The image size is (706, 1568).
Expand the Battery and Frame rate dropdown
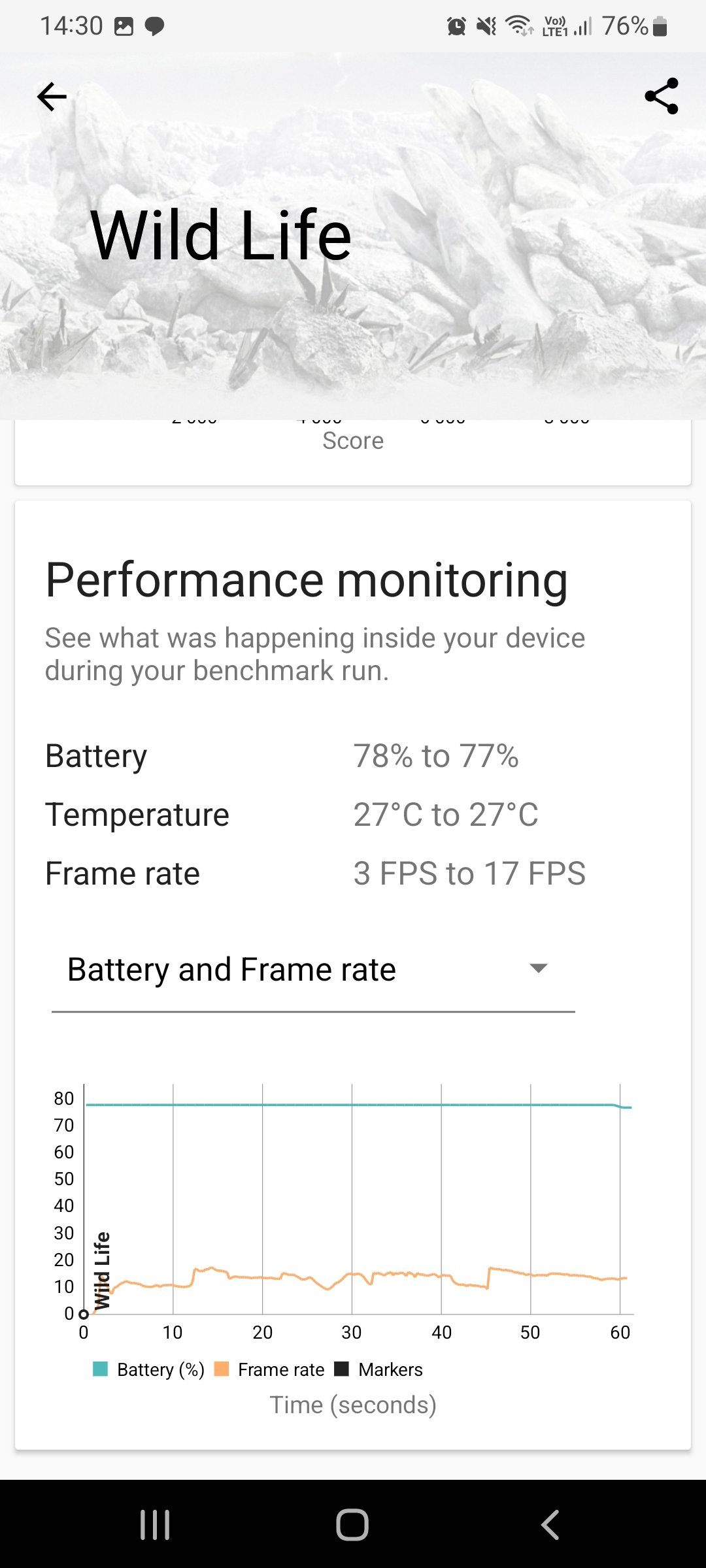(313, 970)
